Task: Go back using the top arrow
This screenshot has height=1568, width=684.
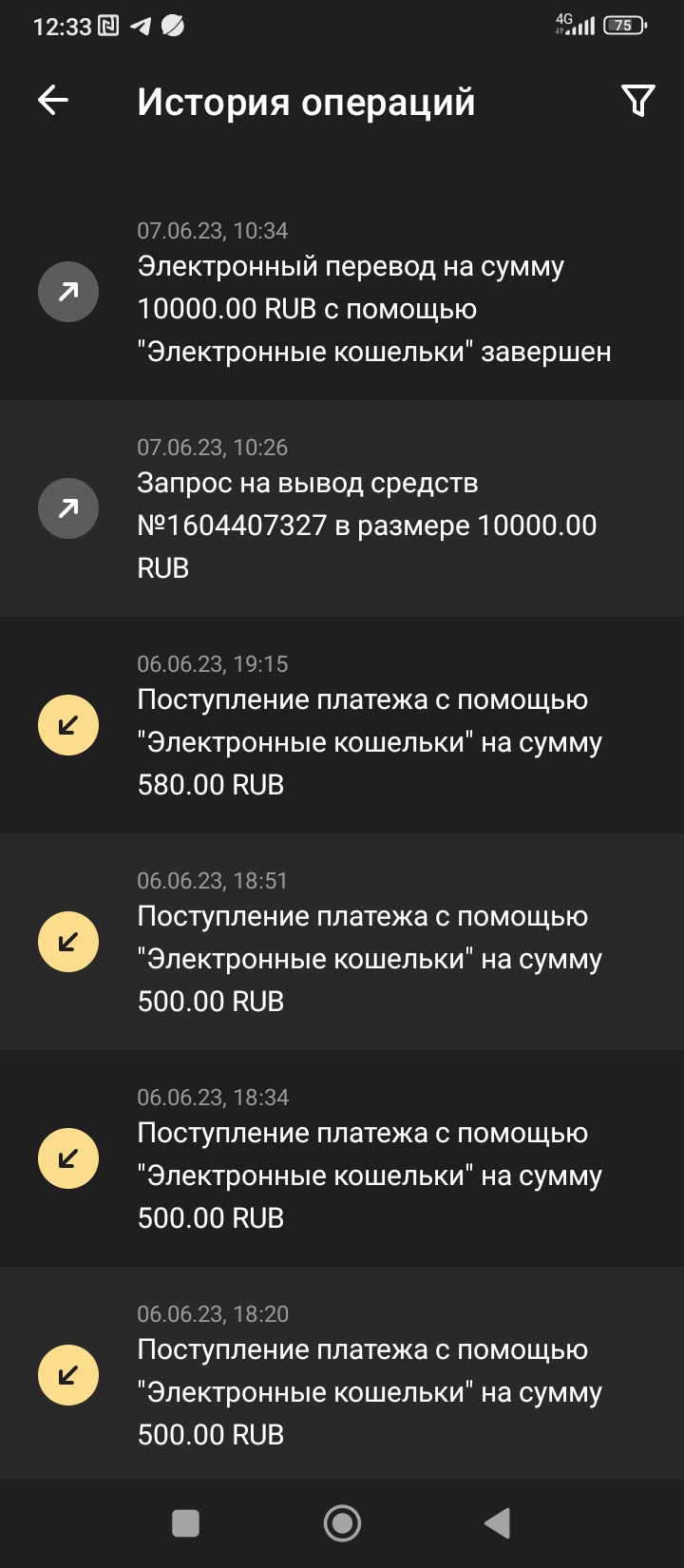Action: (x=53, y=101)
